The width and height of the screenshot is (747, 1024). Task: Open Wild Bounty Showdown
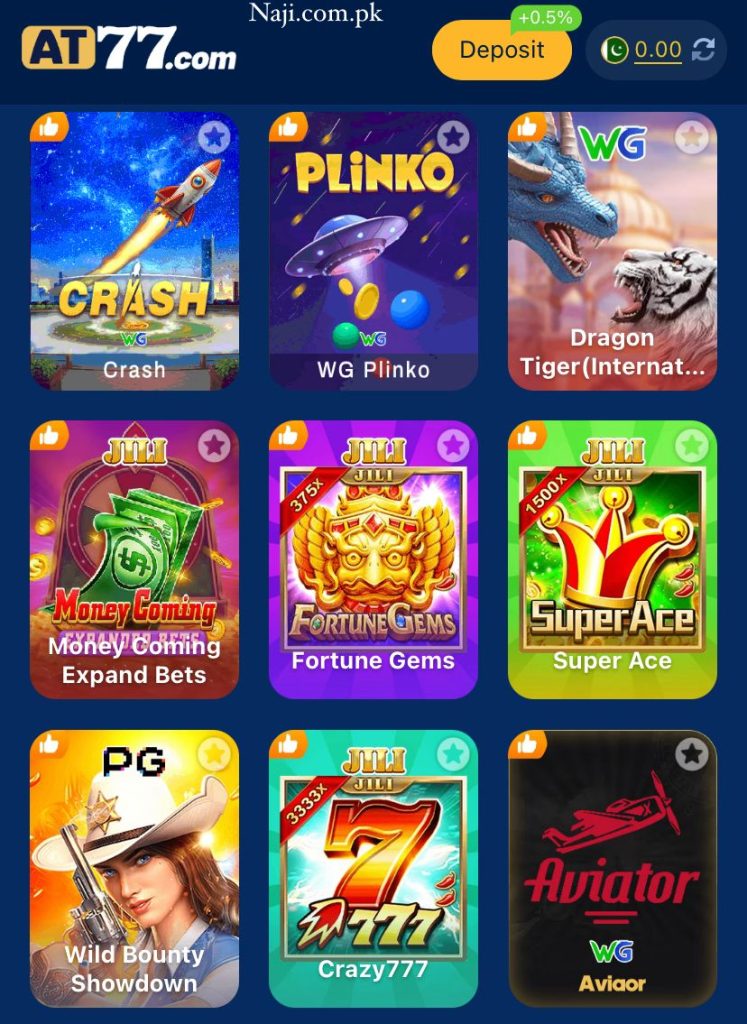pos(134,868)
